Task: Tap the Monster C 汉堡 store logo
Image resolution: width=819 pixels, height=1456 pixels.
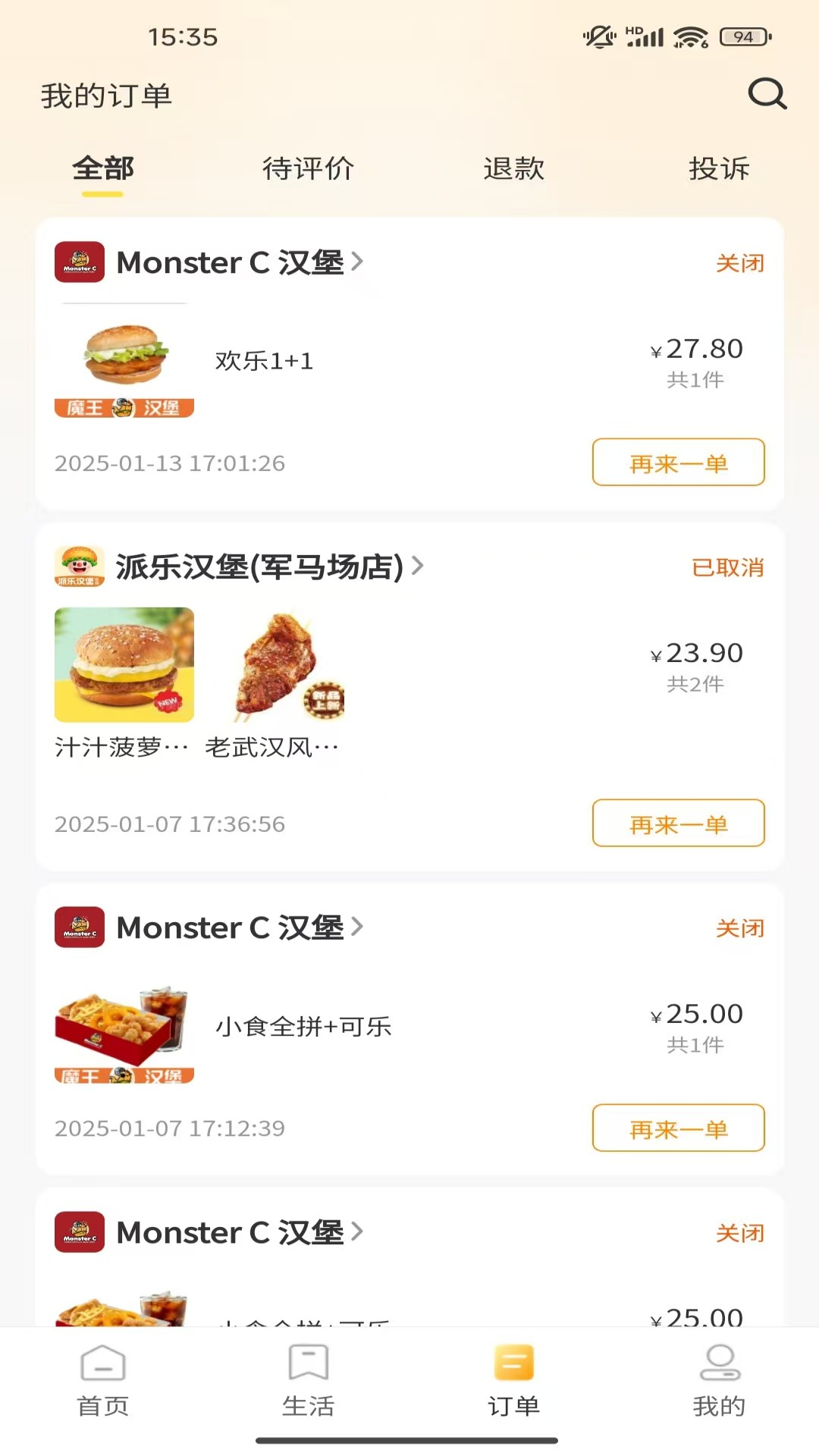Action: coord(79,262)
